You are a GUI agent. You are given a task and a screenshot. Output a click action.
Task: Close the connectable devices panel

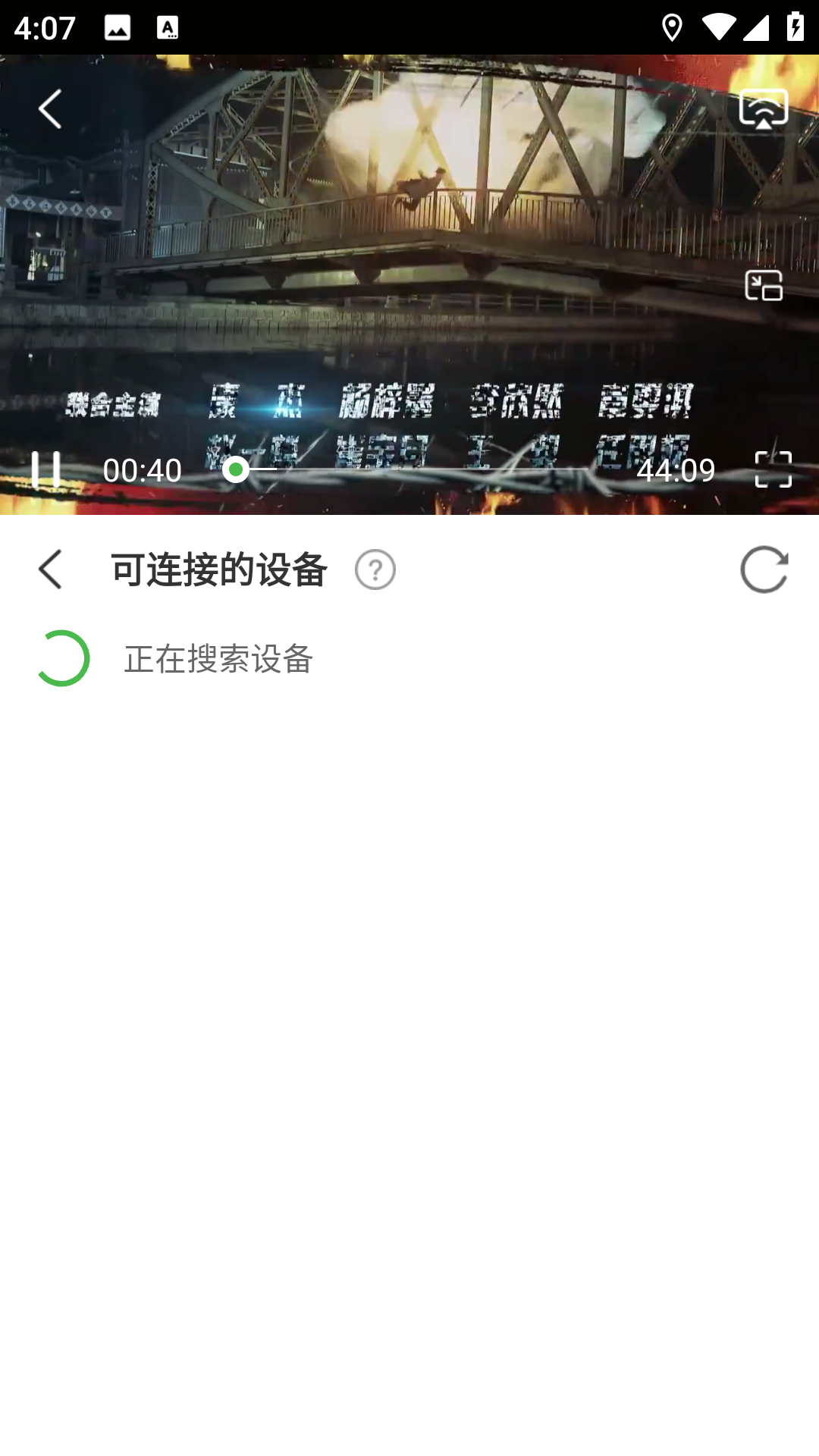50,570
